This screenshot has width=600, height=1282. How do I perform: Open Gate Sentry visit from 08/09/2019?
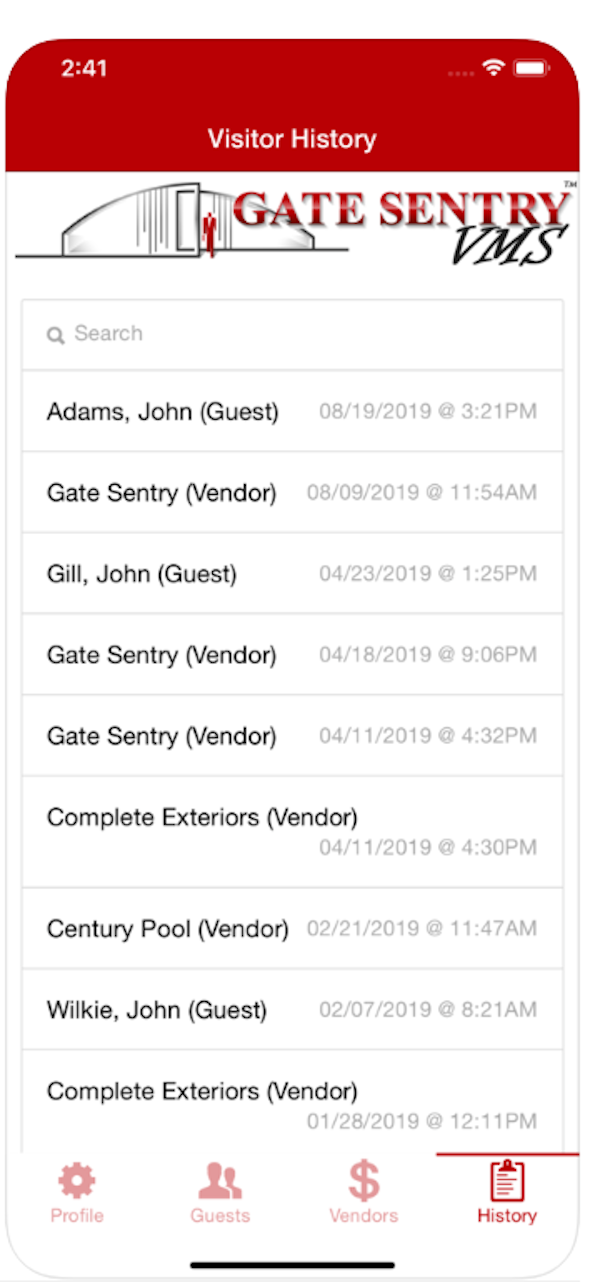292,492
